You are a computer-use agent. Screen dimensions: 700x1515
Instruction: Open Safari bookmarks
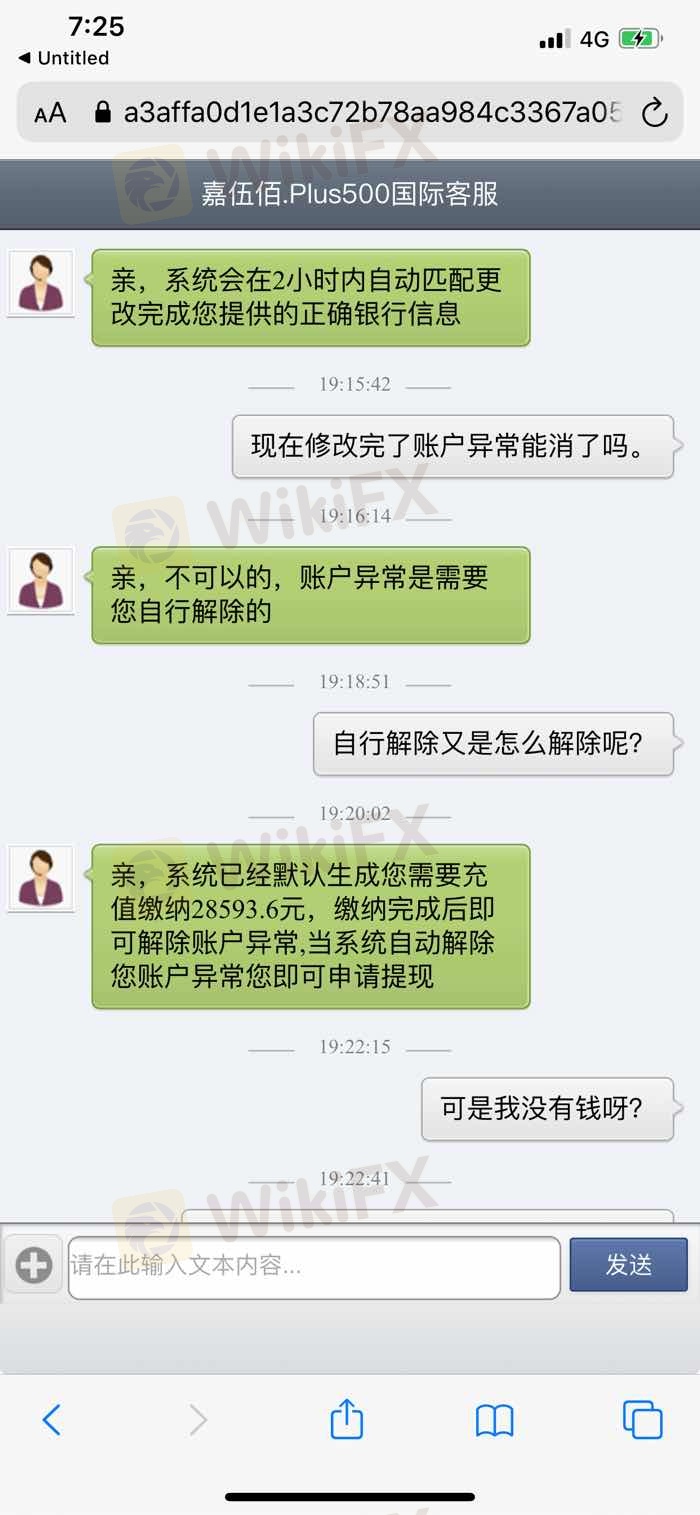pos(494,1419)
